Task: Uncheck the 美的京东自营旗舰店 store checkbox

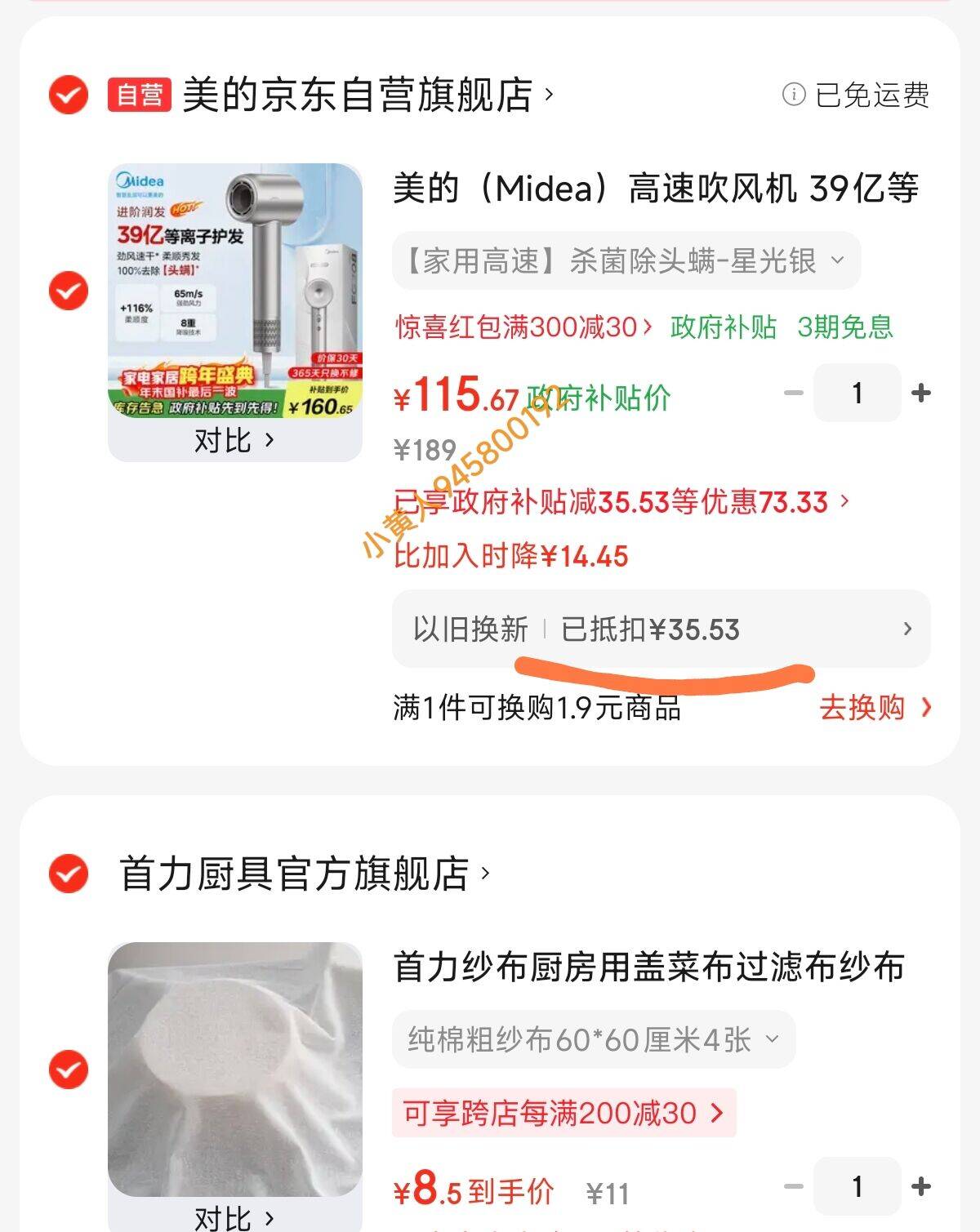Action: coord(69,96)
